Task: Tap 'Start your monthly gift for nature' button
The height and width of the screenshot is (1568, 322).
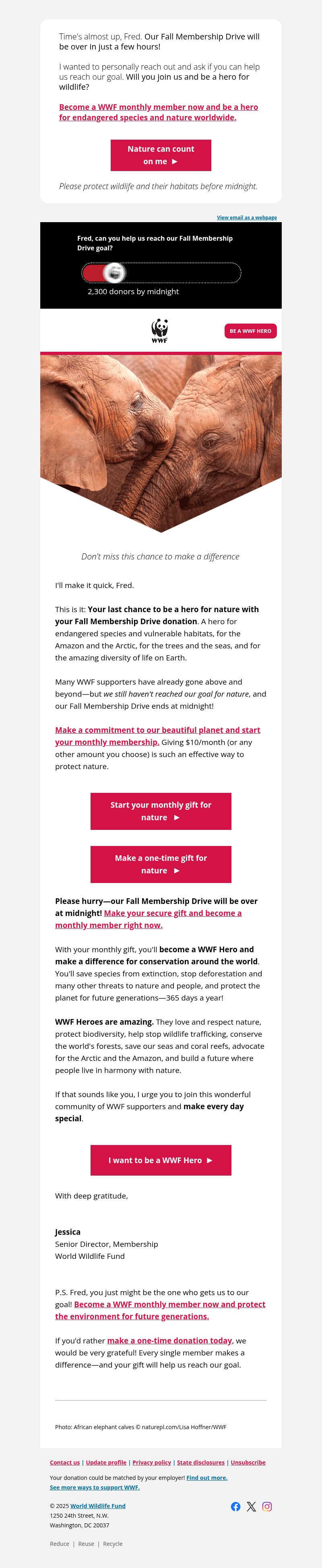Action: 161,811
